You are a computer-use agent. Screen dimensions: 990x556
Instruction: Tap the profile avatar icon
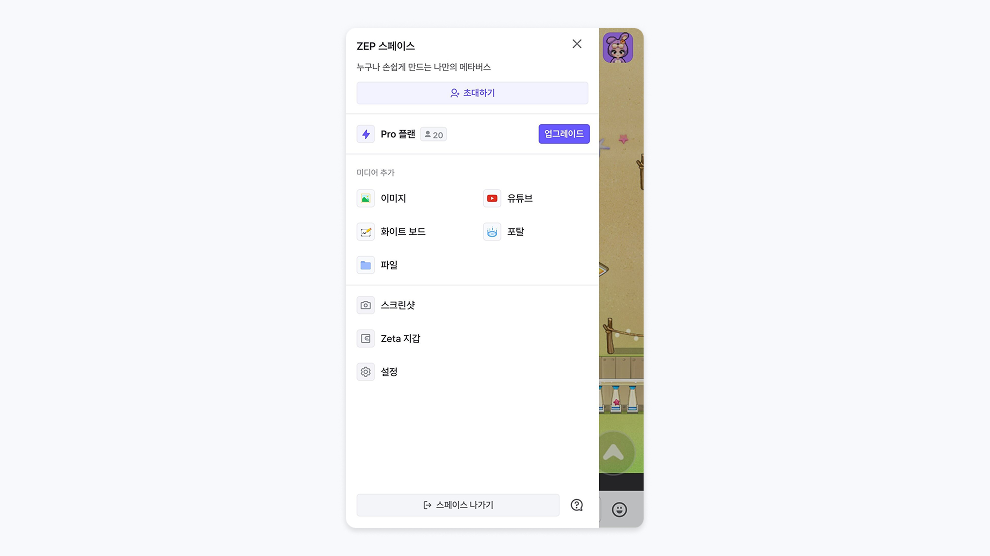coord(618,48)
